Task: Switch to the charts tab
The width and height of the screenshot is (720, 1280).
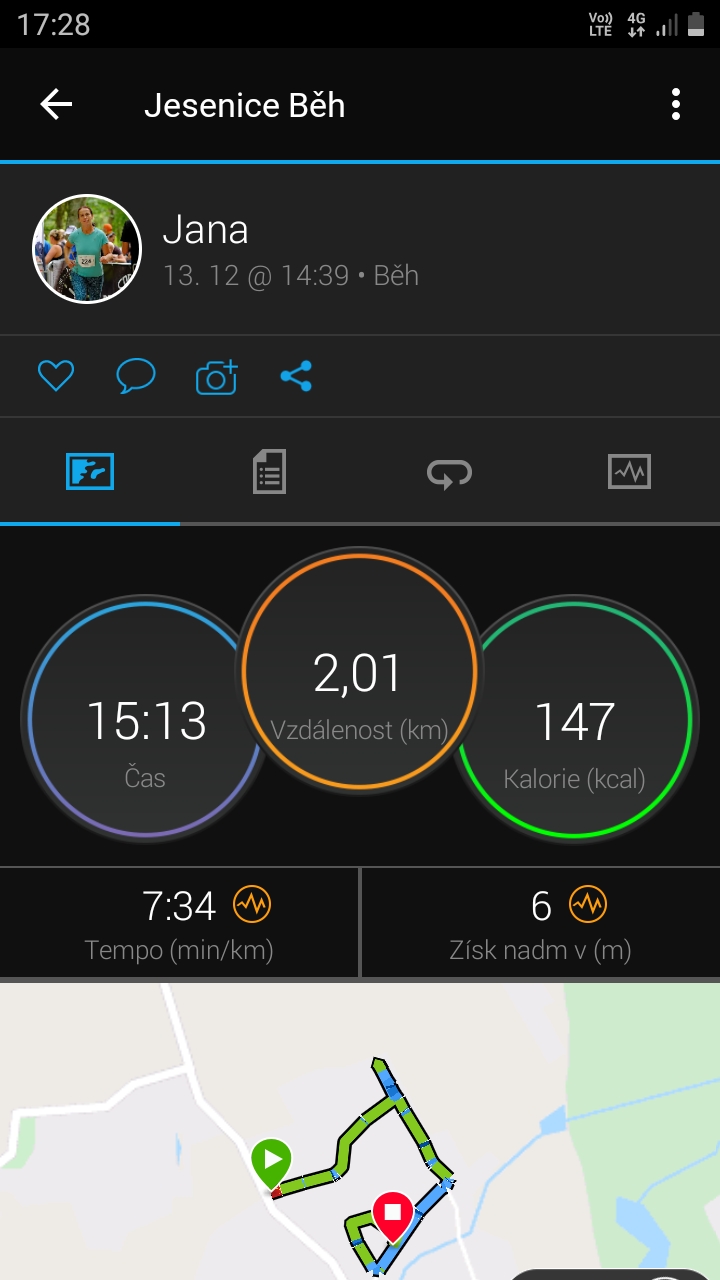Action: [630, 471]
